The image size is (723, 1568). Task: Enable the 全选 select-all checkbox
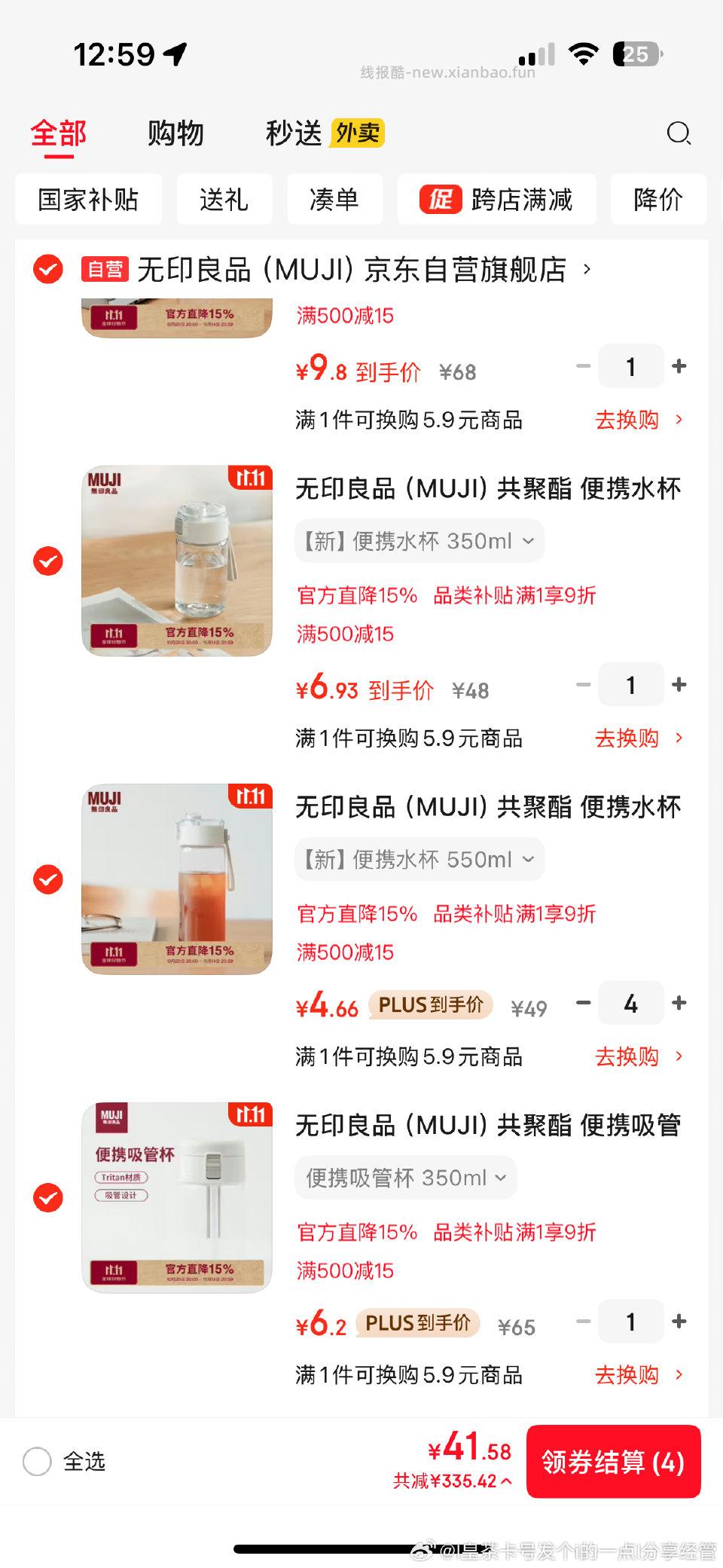37,1462
